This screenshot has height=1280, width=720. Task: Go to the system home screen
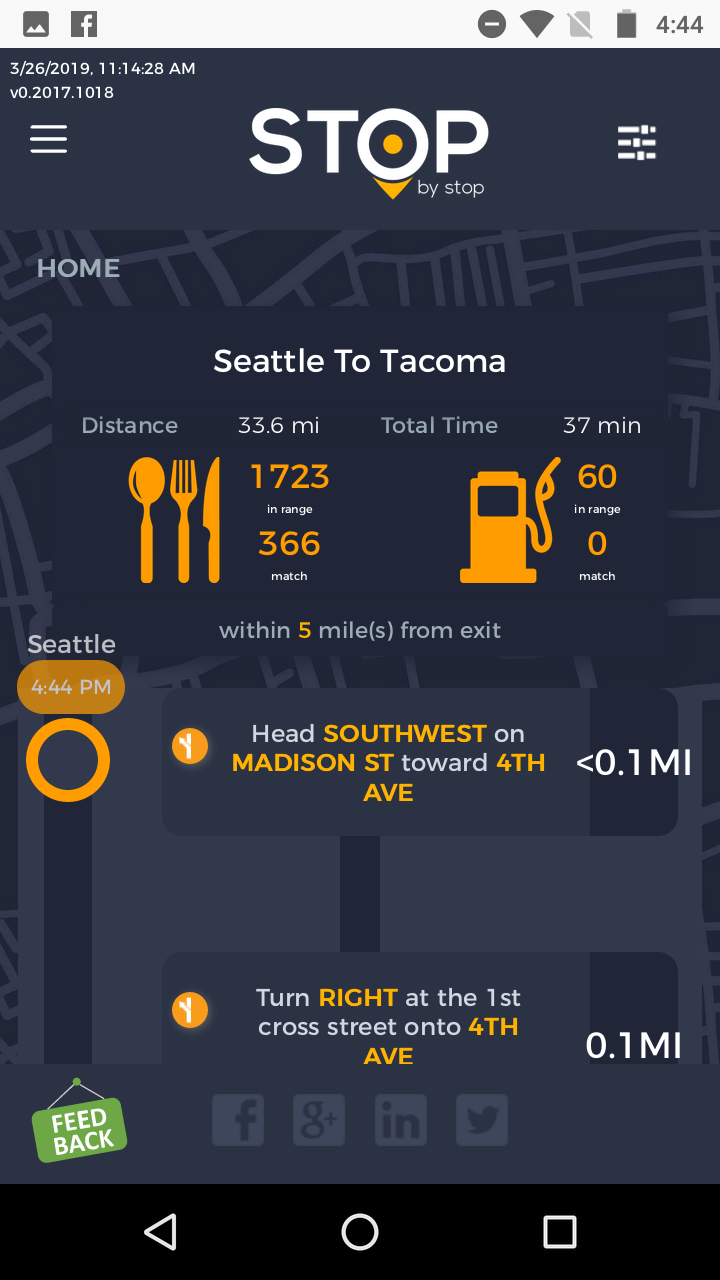coord(360,1232)
